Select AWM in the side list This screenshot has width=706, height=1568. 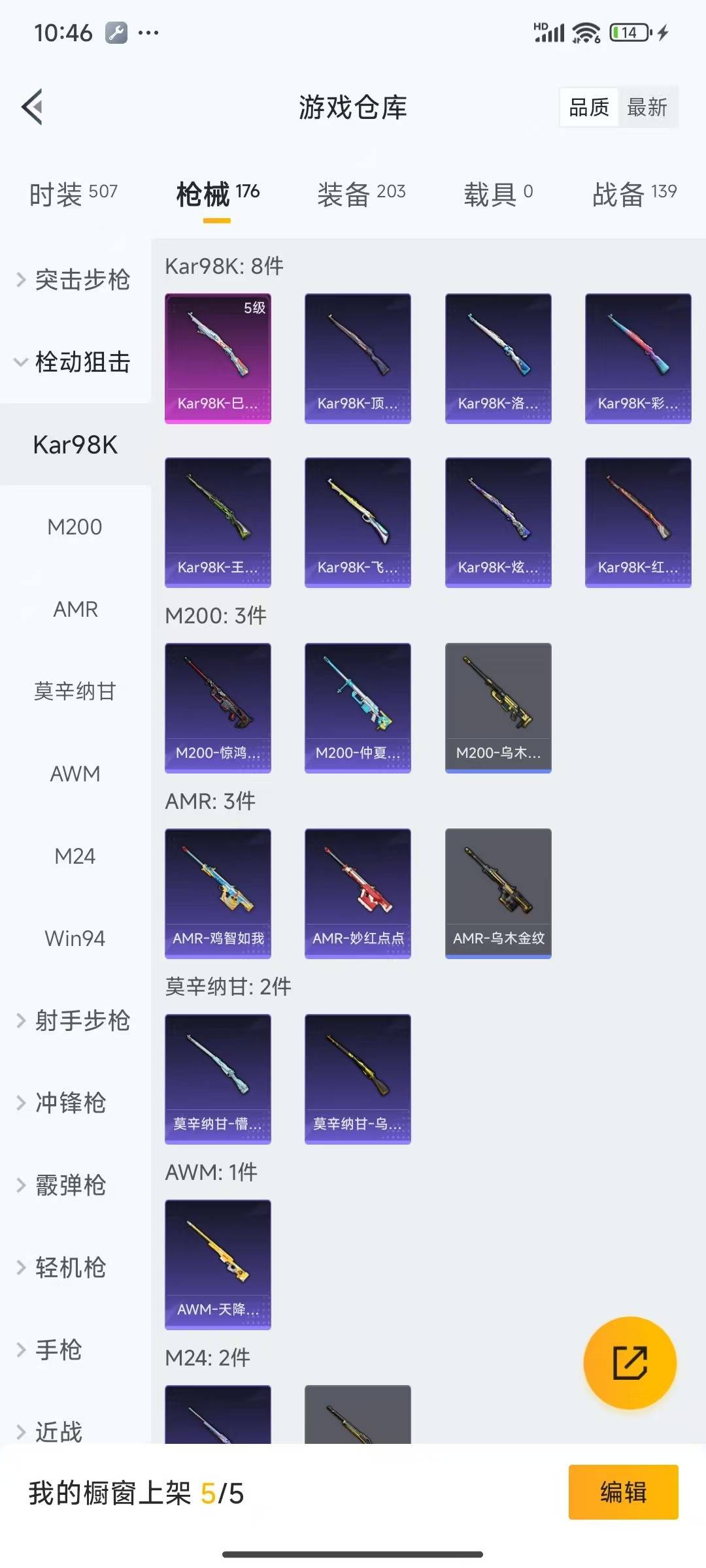point(75,774)
